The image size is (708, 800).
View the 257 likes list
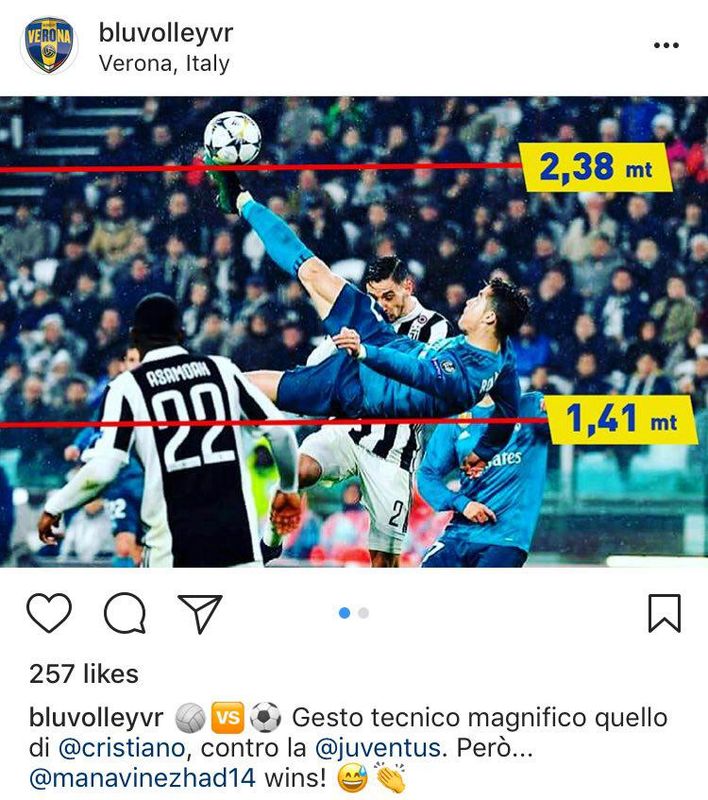[84, 674]
